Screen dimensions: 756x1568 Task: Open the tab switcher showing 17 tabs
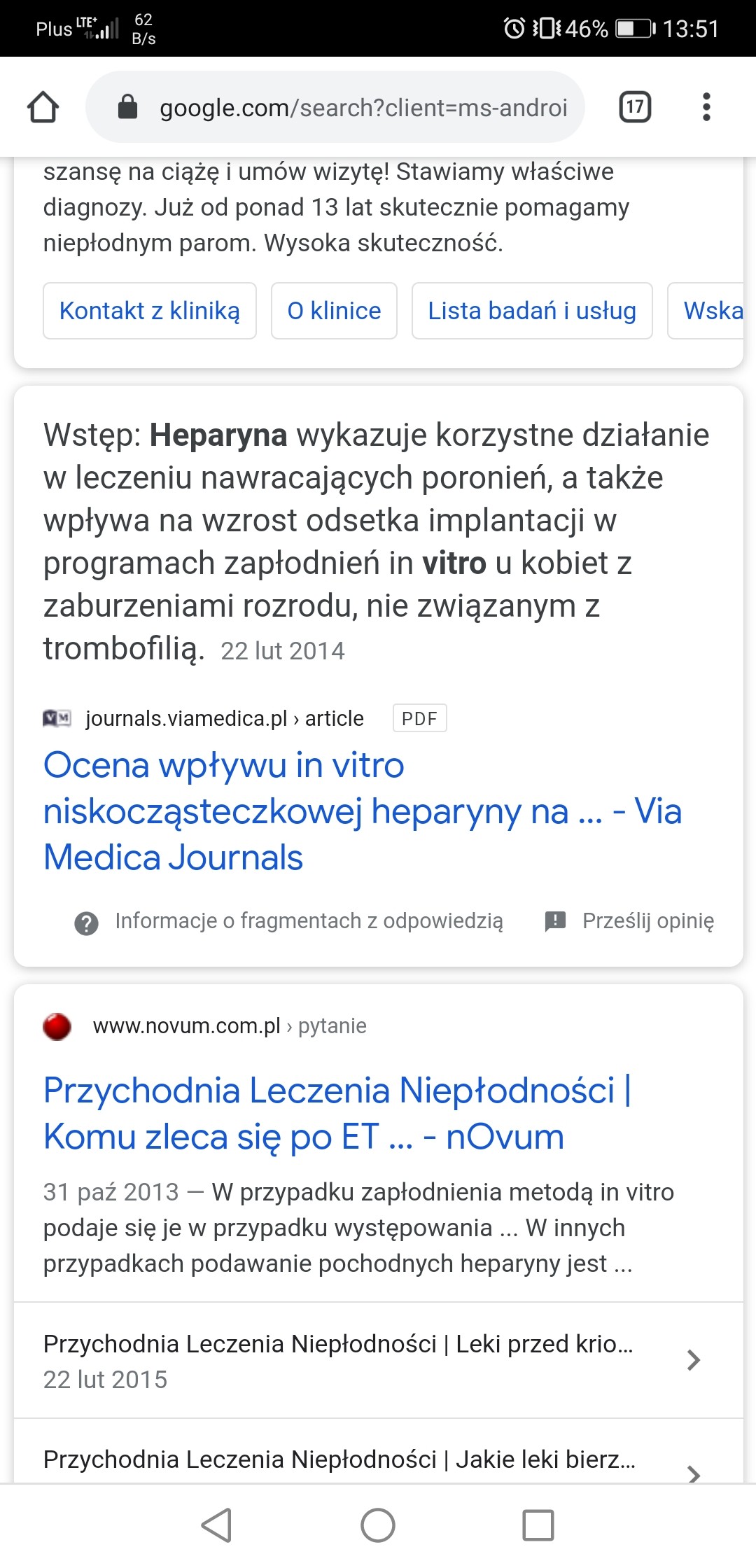(x=635, y=107)
